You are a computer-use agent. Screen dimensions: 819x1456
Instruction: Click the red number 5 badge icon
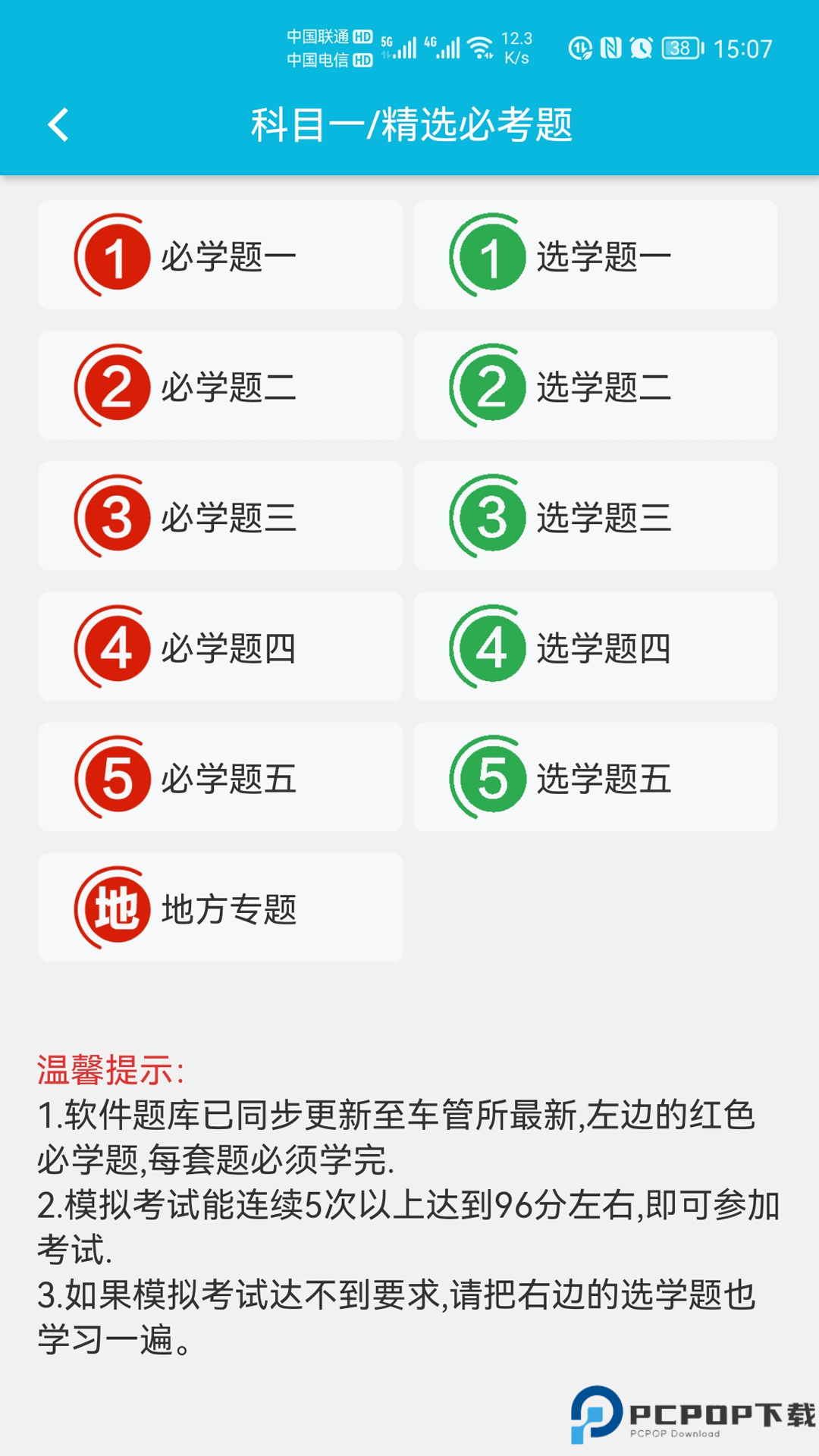click(x=114, y=777)
